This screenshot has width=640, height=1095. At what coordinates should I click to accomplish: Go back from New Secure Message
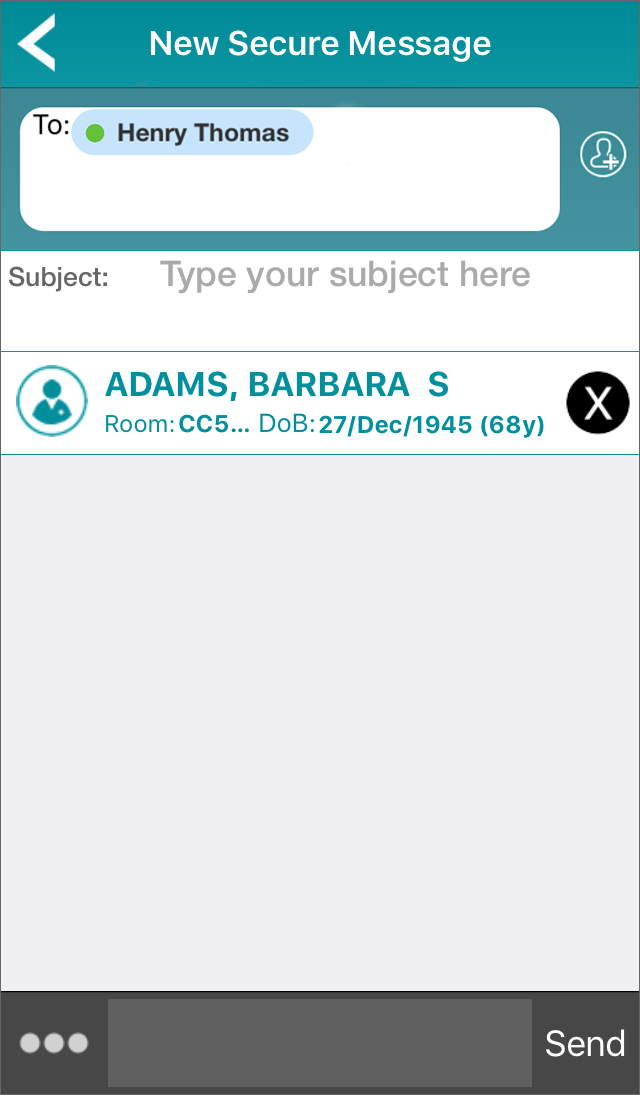[x=37, y=43]
